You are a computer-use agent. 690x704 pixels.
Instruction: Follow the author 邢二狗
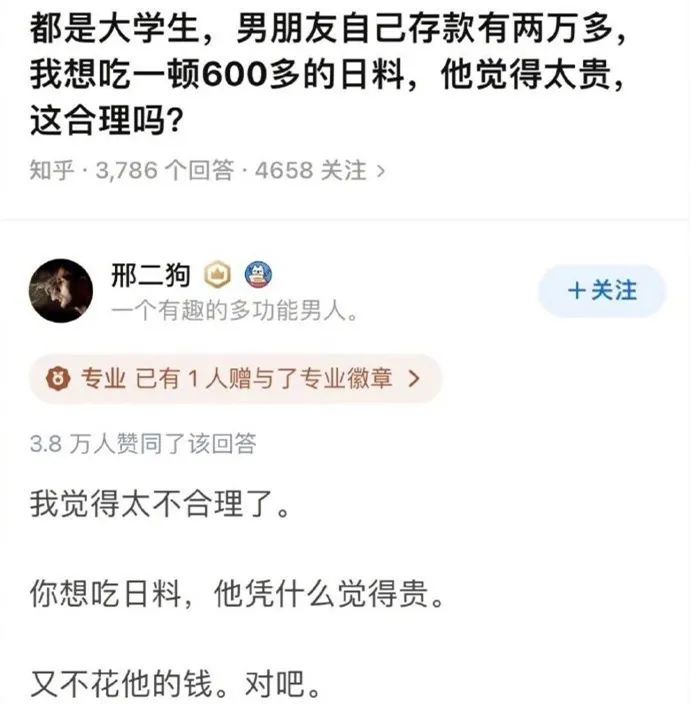(602, 291)
